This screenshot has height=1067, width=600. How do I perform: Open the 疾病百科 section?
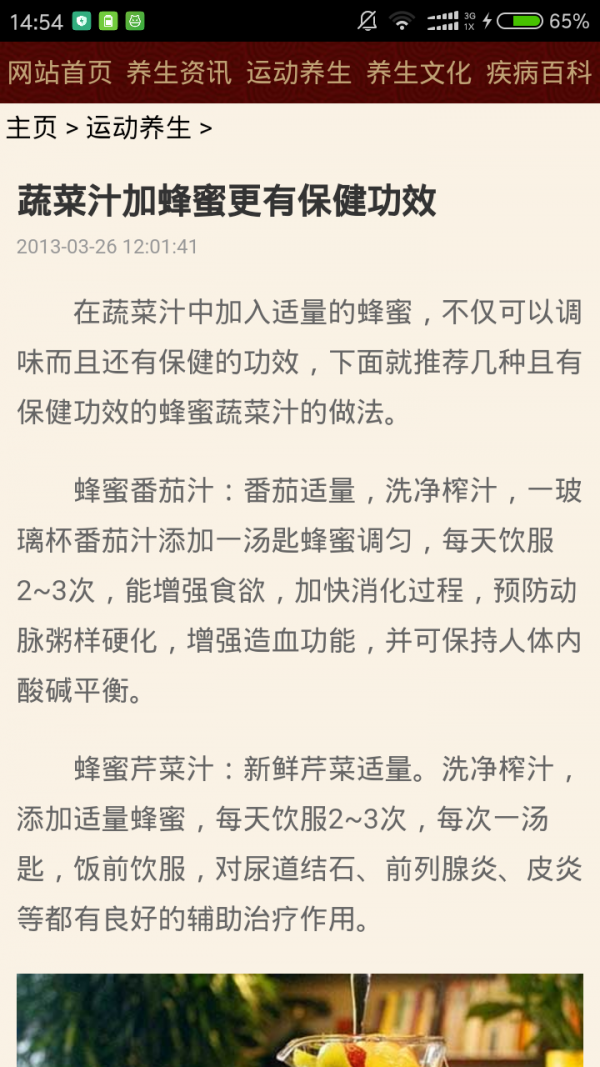[x=539, y=73]
